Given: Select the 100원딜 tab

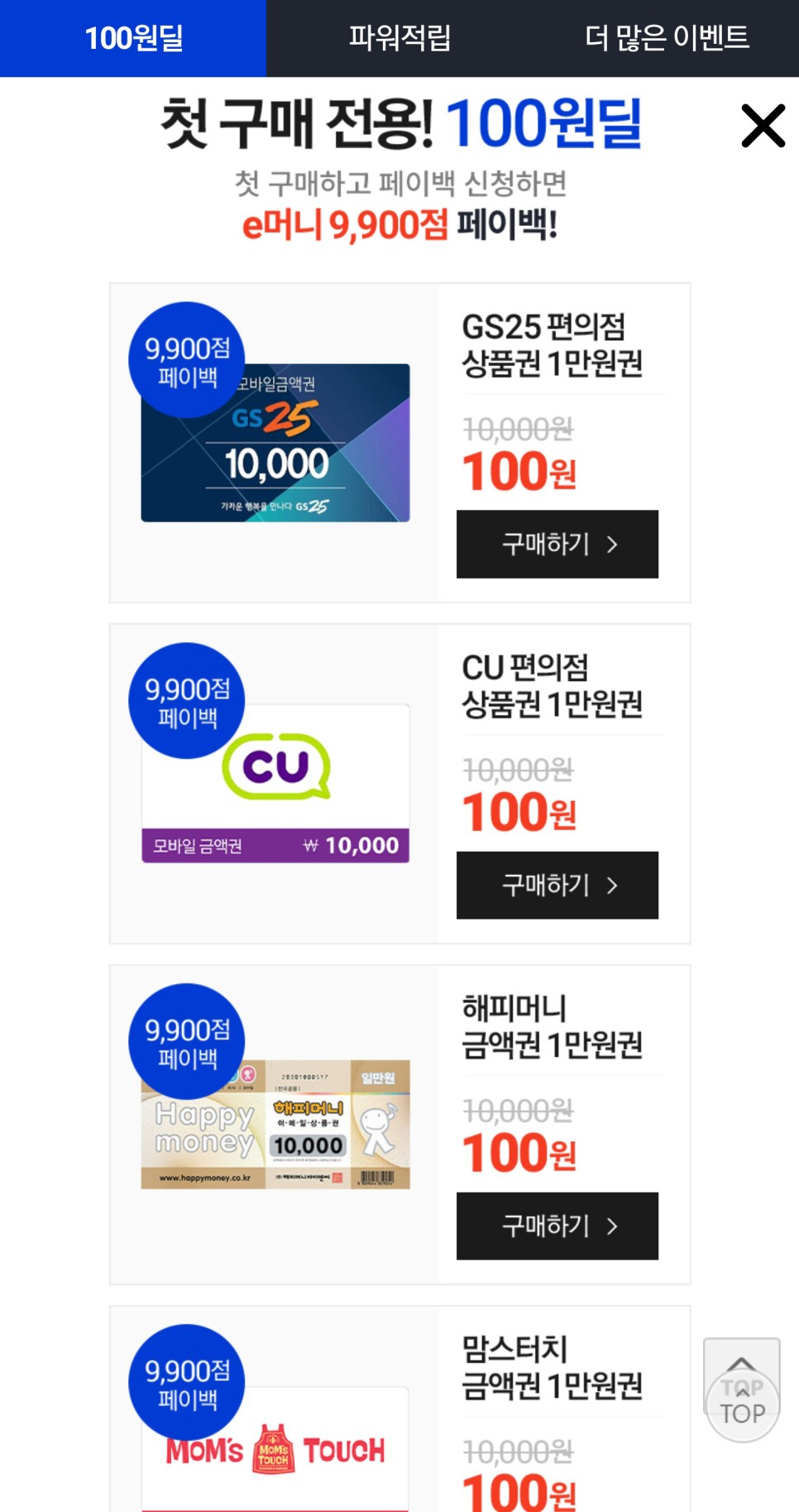Looking at the screenshot, I should pos(132,38).
